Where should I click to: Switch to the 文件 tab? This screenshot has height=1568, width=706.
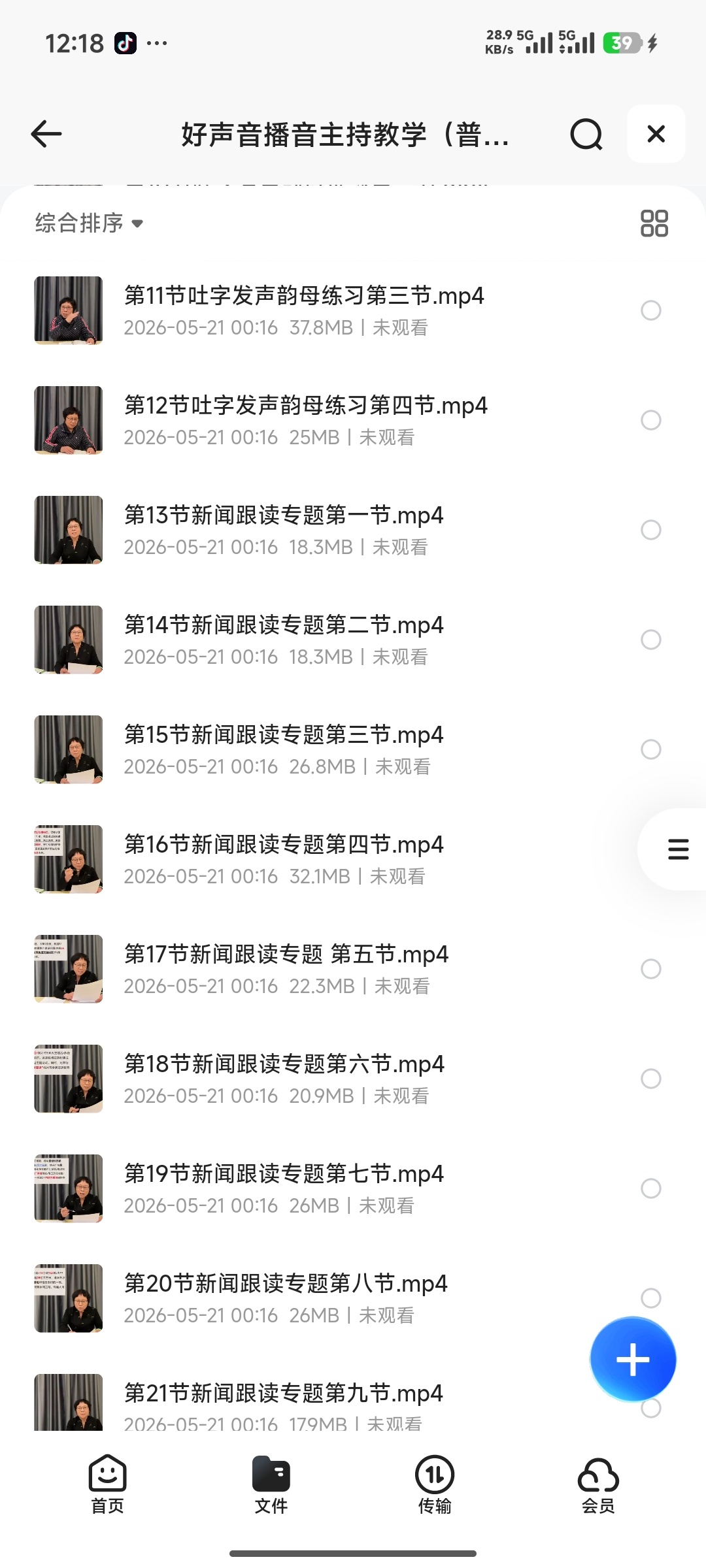271,1484
